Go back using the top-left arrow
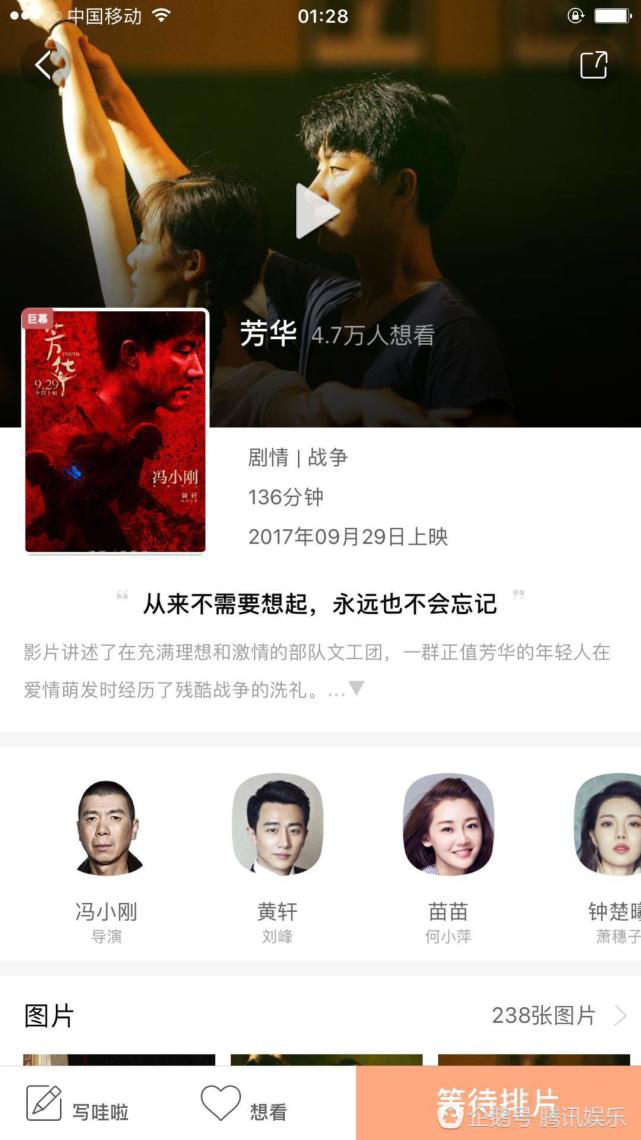Image resolution: width=641 pixels, height=1140 pixels. (x=42, y=65)
